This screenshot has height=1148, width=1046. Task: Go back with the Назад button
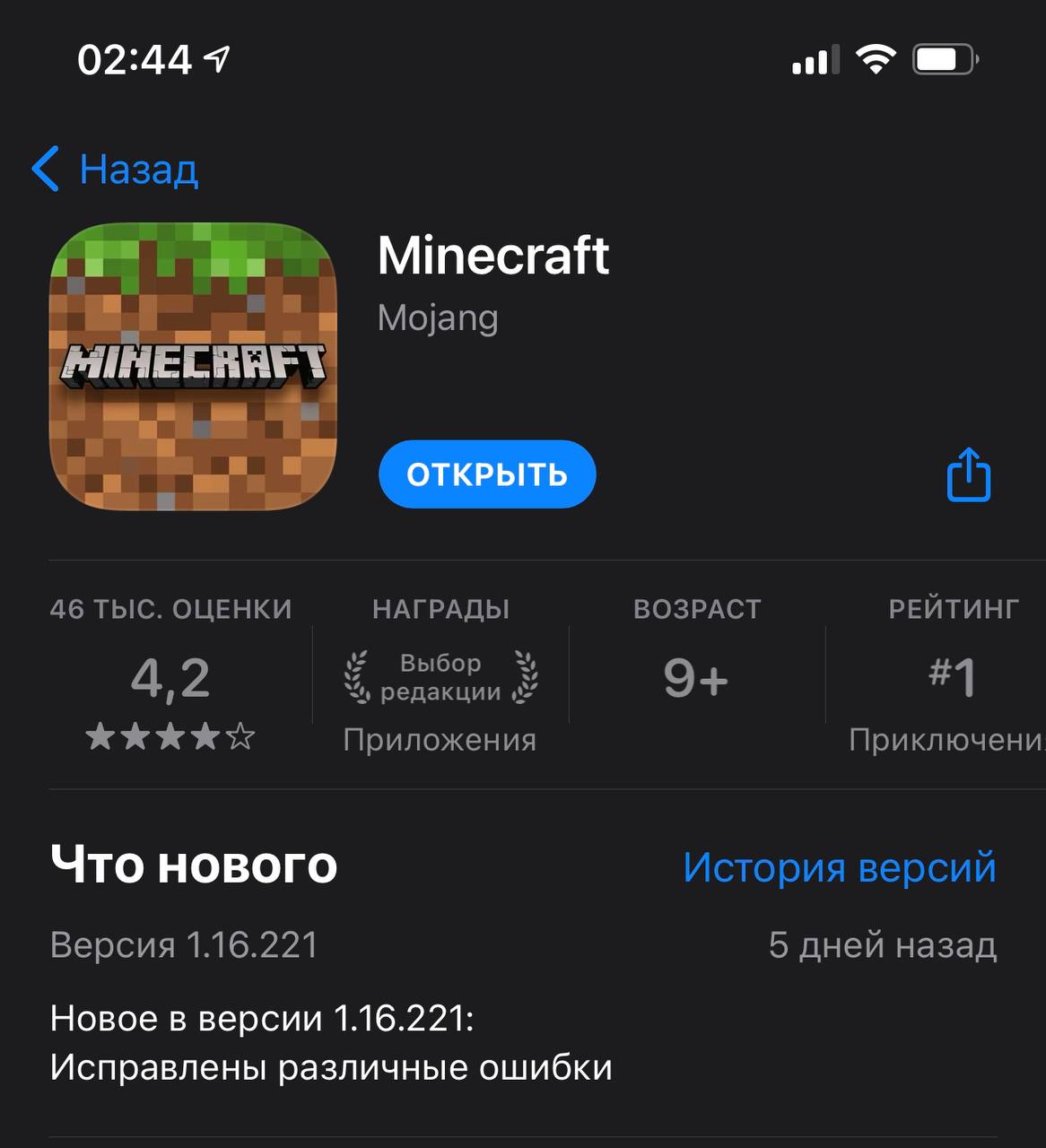coord(117,169)
